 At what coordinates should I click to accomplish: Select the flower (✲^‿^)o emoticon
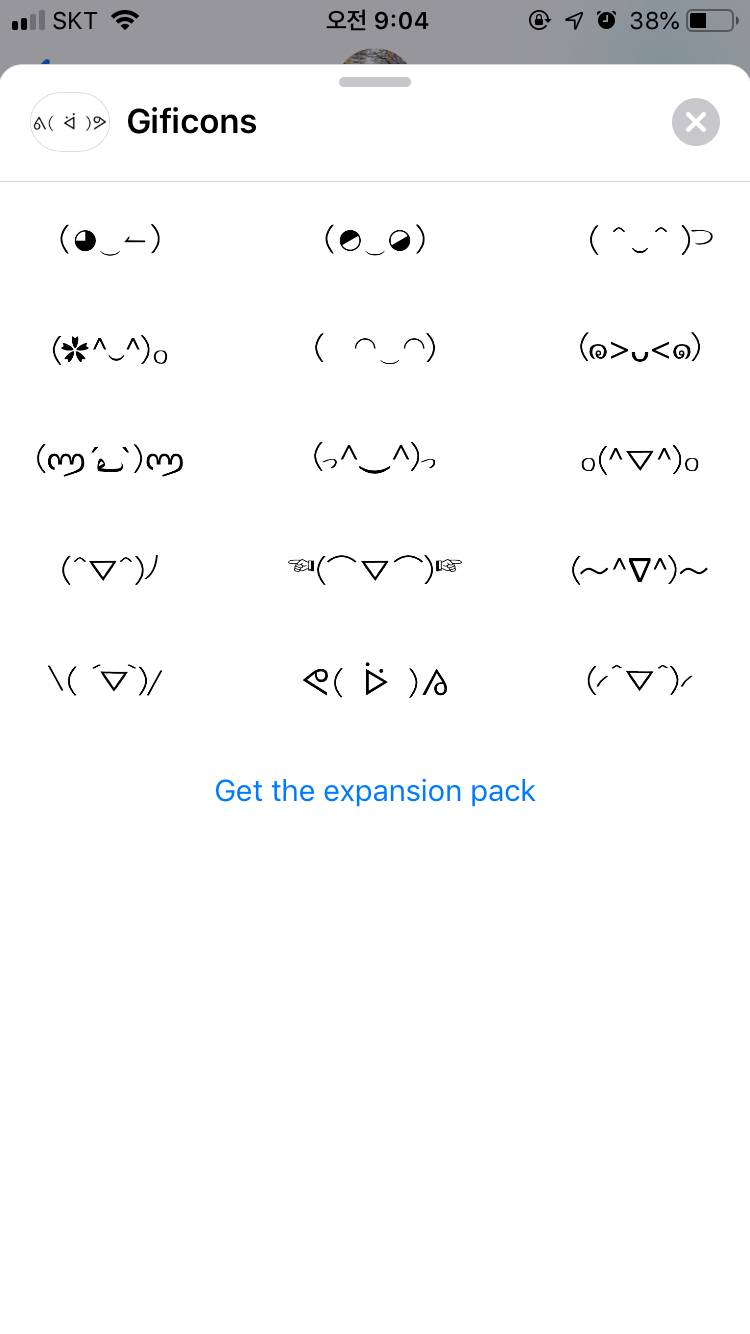pos(110,350)
